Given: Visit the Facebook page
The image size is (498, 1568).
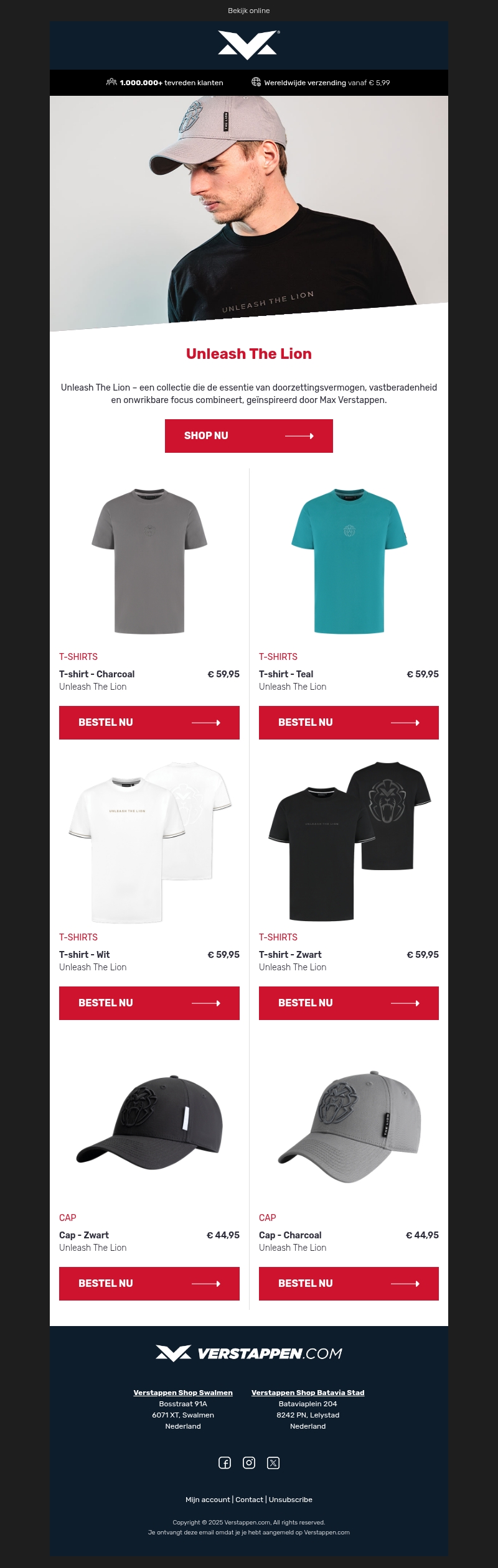Looking at the screenshot, I should (x=225, y=1463).
